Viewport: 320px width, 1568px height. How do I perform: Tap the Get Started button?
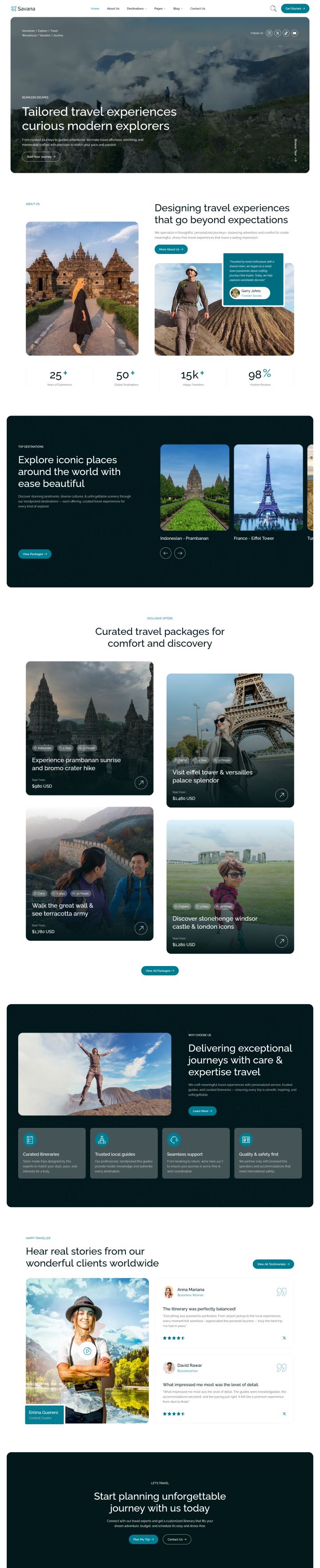pyautogui.click(x=295, y=8)
